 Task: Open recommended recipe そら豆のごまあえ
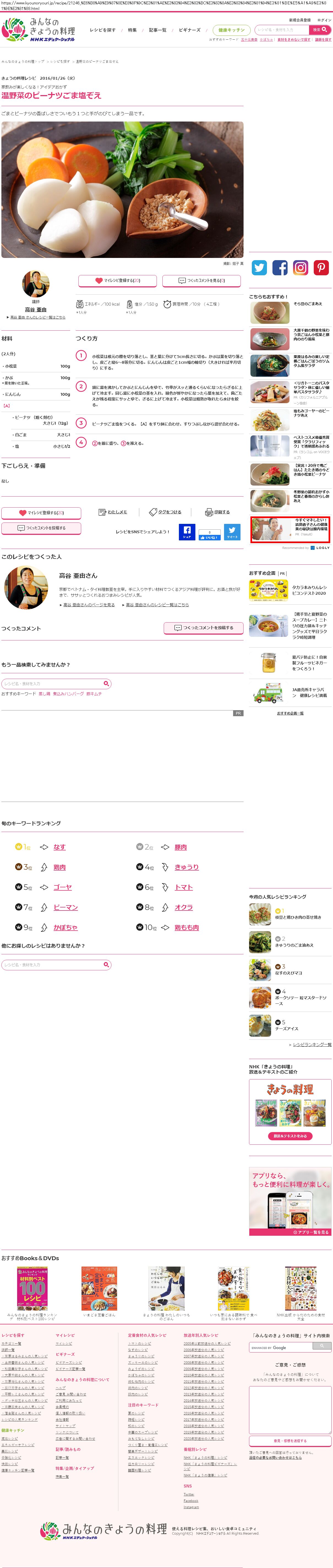click(307, 303)
